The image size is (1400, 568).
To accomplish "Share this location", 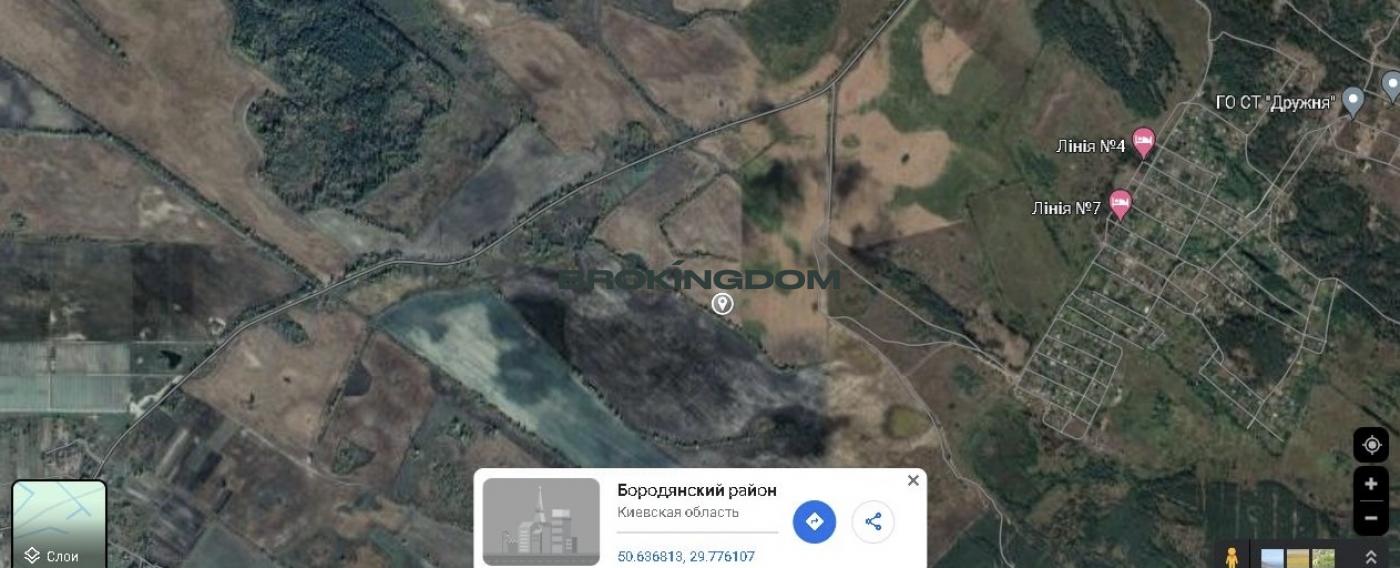I will pos(873,521).
